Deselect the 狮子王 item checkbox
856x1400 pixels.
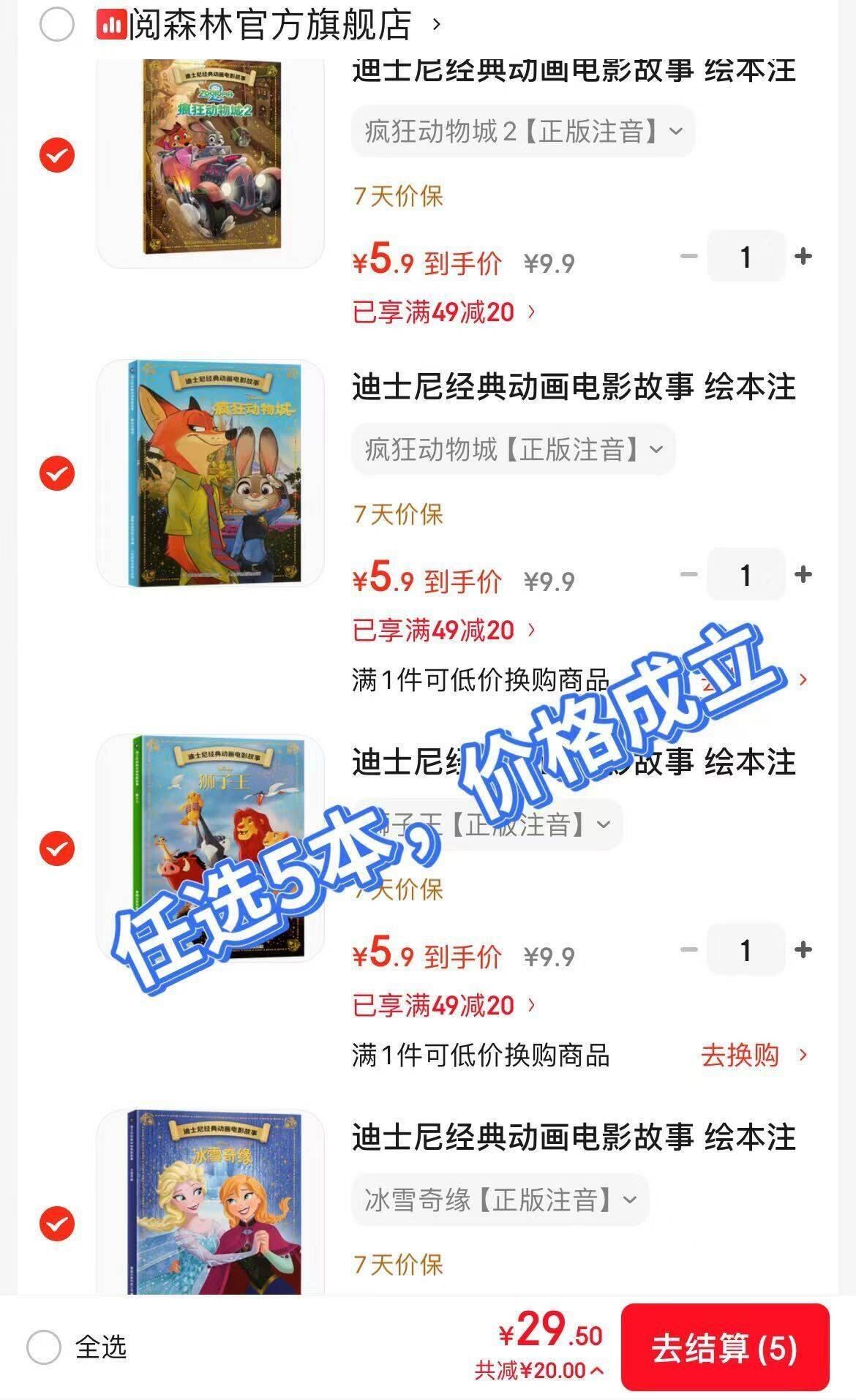pos(56,848)
